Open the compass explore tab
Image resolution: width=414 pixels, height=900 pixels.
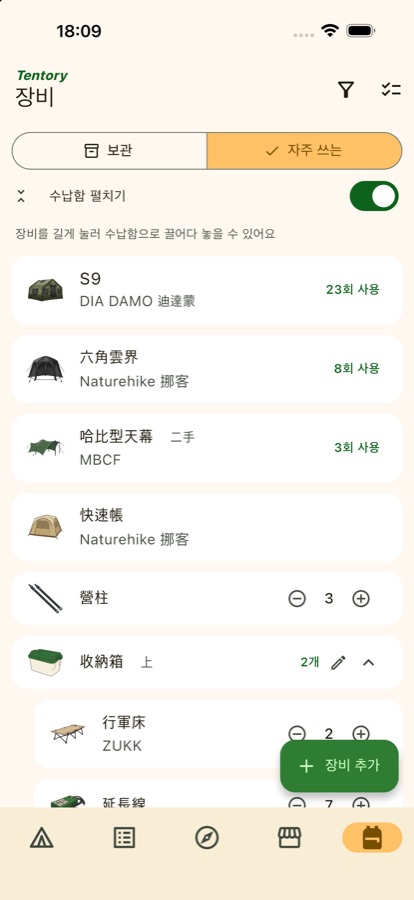[207, 838]
